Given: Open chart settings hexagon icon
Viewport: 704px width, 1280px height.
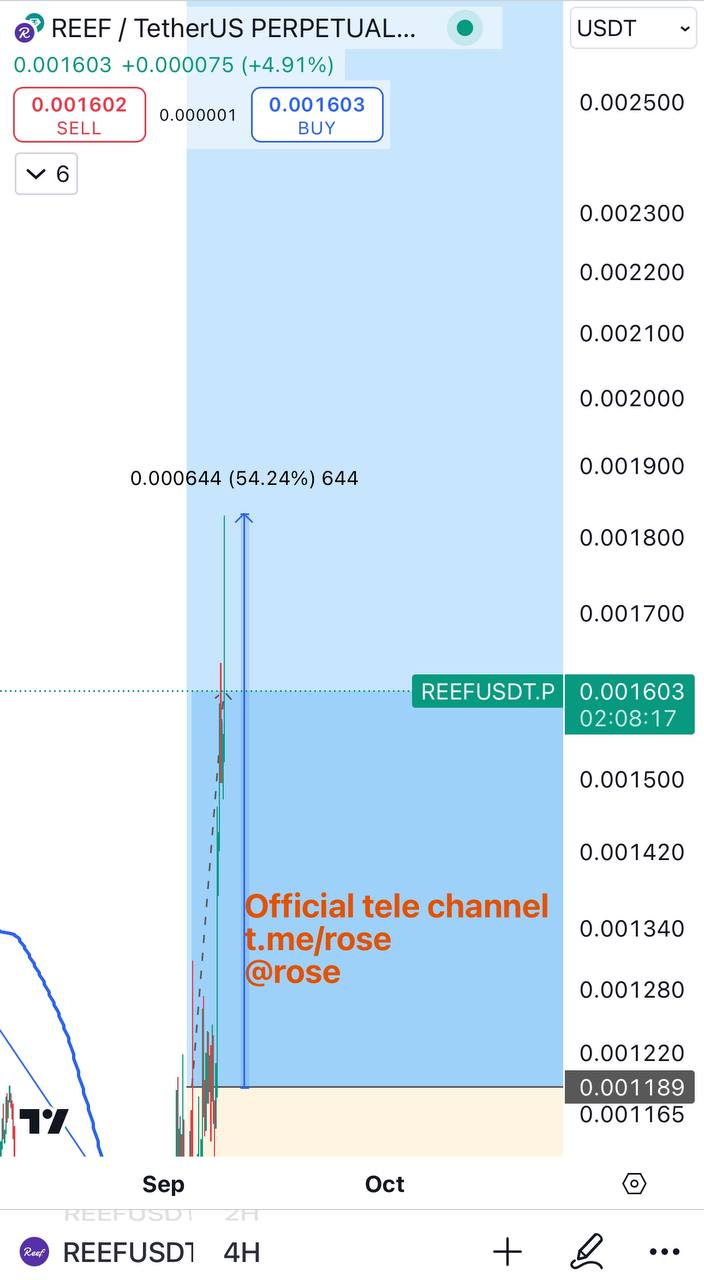Looking at the screenshot, I should (x=634, y=1184).
